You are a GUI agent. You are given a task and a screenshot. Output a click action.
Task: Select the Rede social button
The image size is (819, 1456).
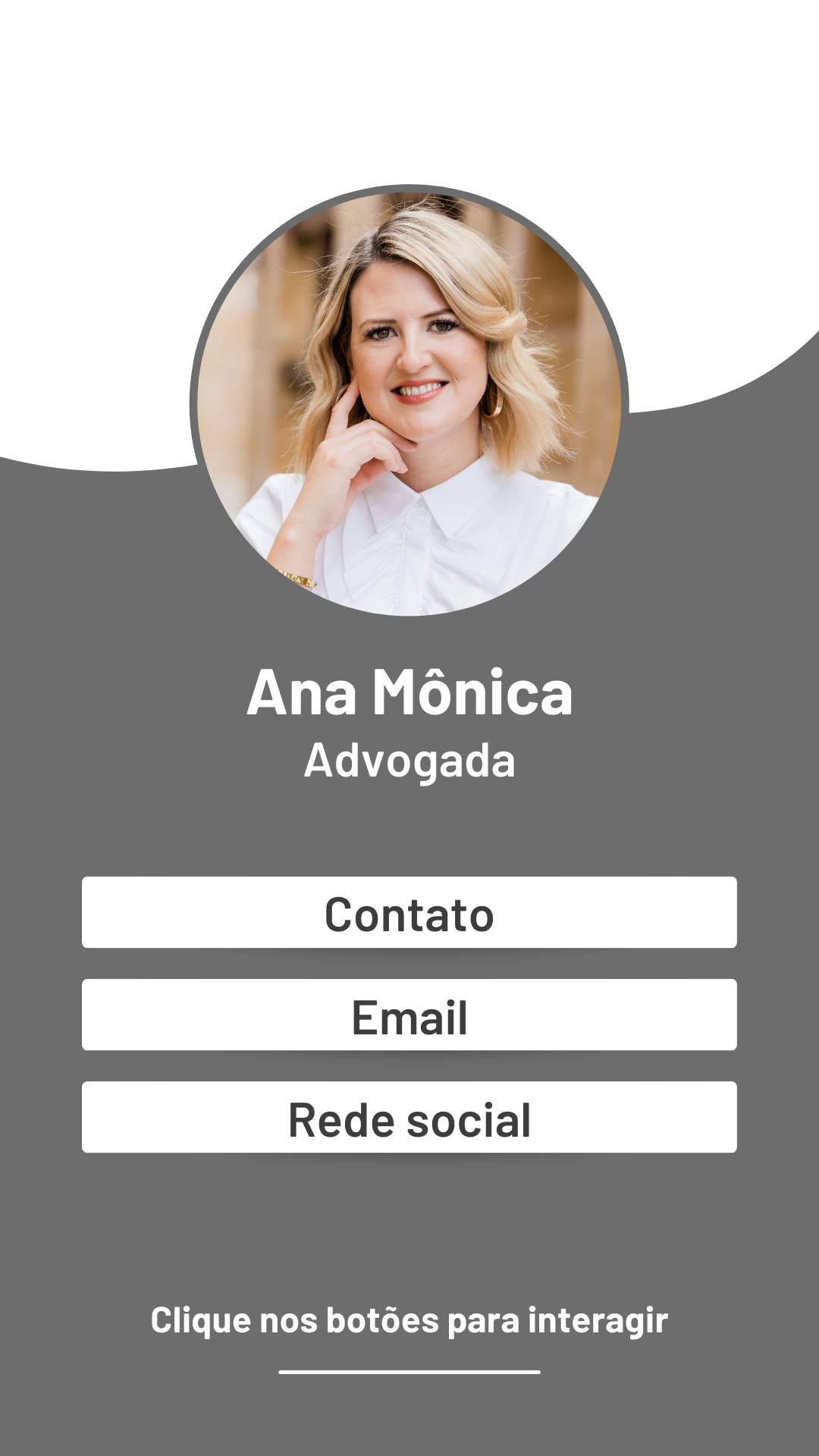(x=409, y=1117)
